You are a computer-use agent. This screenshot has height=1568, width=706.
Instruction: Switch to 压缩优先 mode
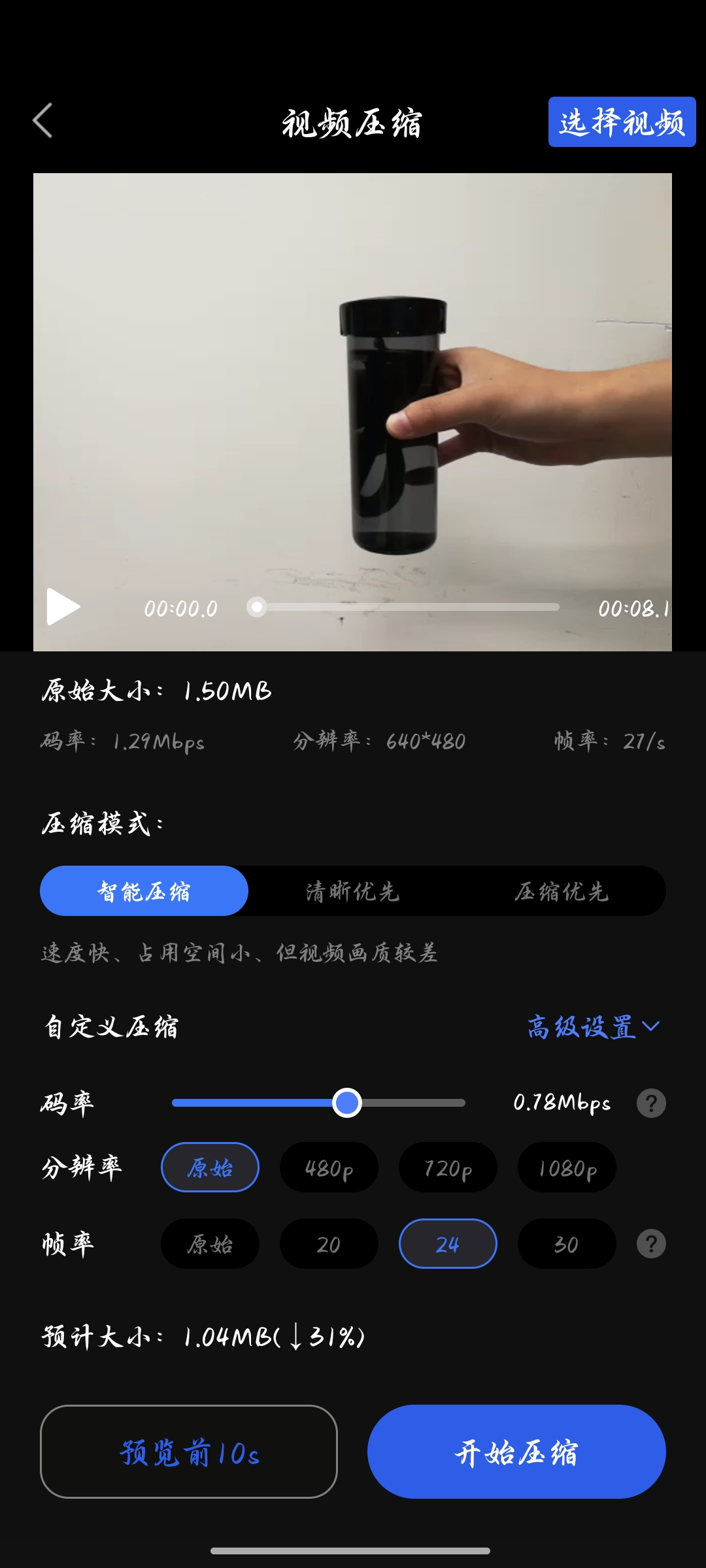coord(561,891)
